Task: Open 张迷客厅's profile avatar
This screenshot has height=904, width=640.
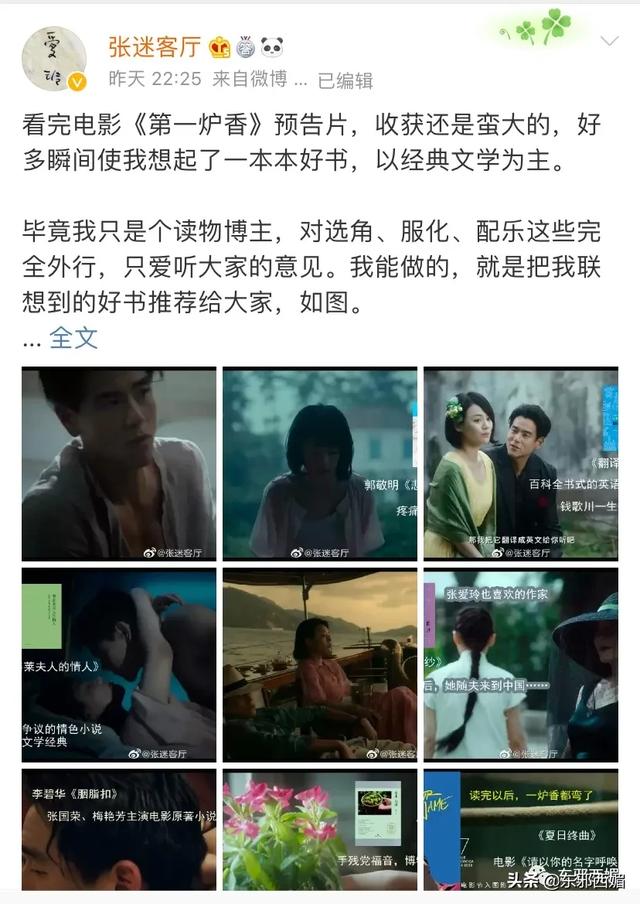Action: coord(54,59)
